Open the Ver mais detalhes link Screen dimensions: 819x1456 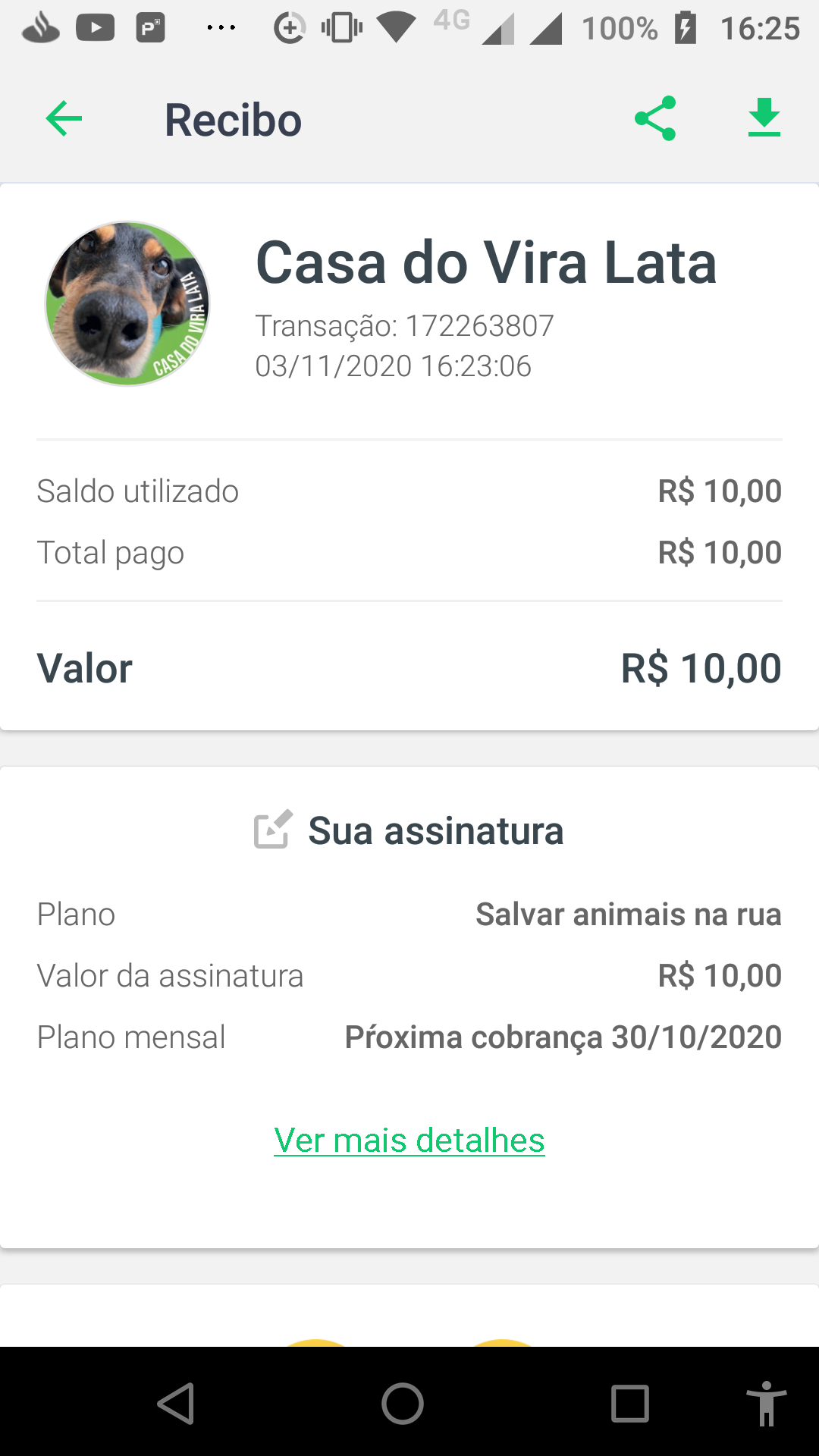pyautogui.click(x=409, y=1140)
